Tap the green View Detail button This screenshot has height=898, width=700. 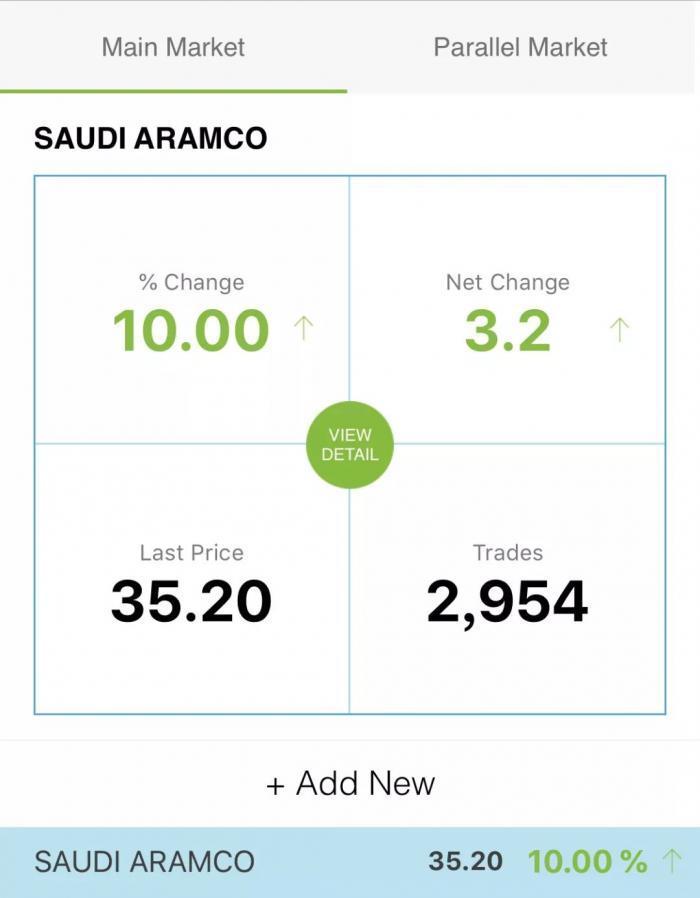pos(349,444)
